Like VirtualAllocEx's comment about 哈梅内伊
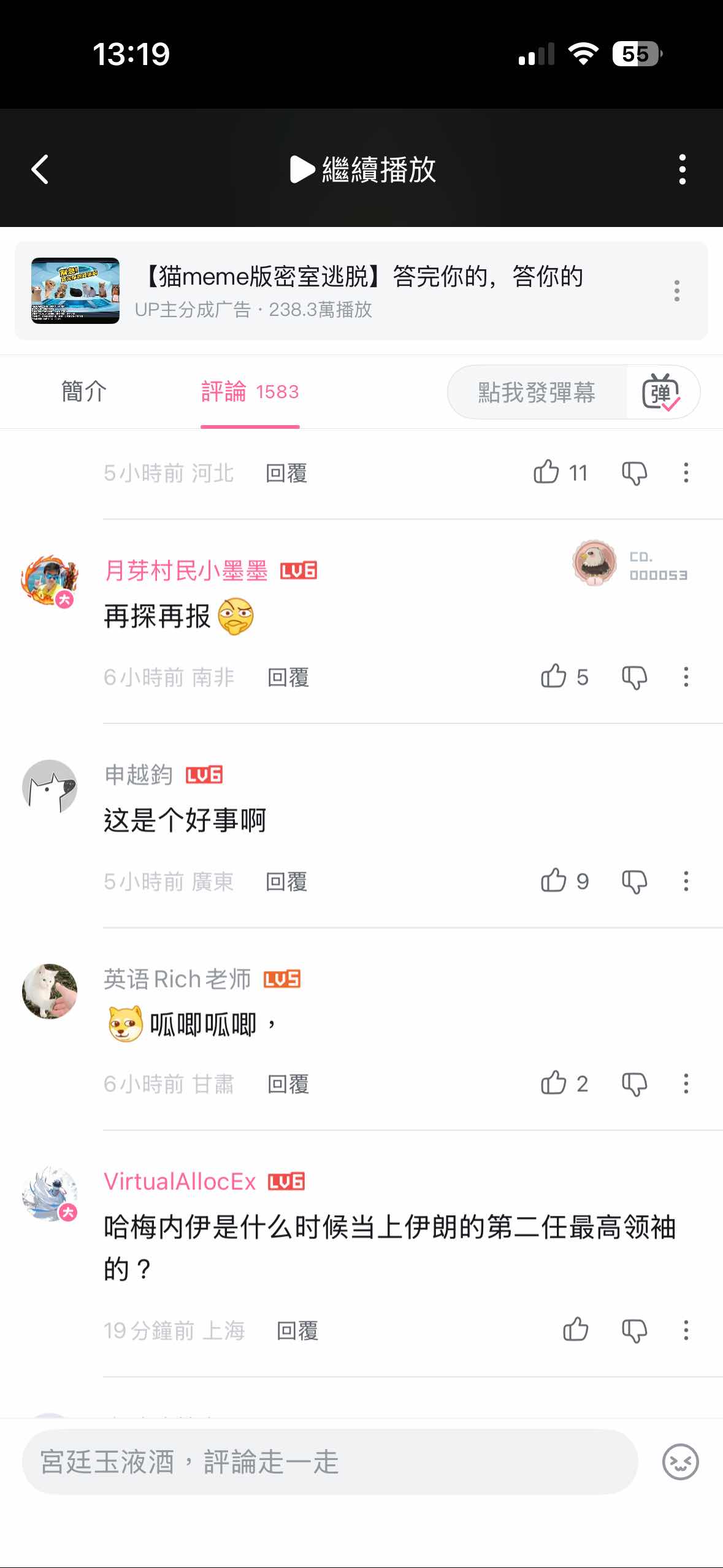Screen dimensions: 723x1568 point(575,1330)
